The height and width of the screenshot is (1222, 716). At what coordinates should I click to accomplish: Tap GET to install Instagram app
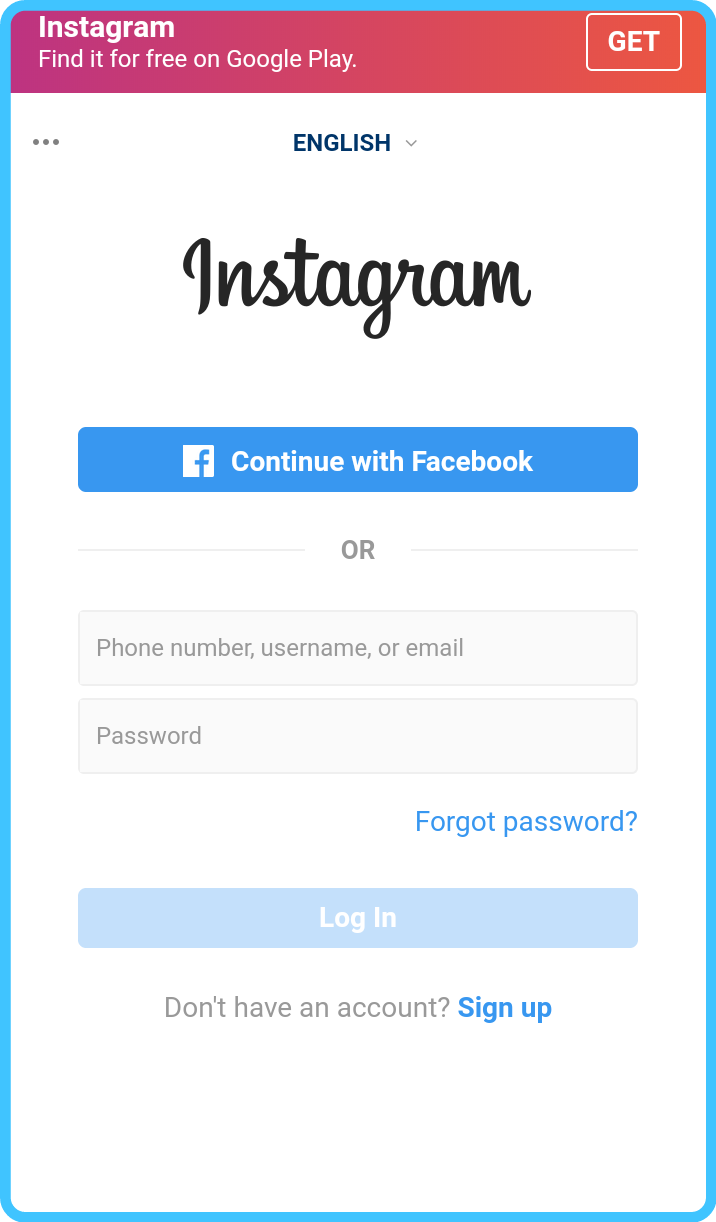point(633,42)
